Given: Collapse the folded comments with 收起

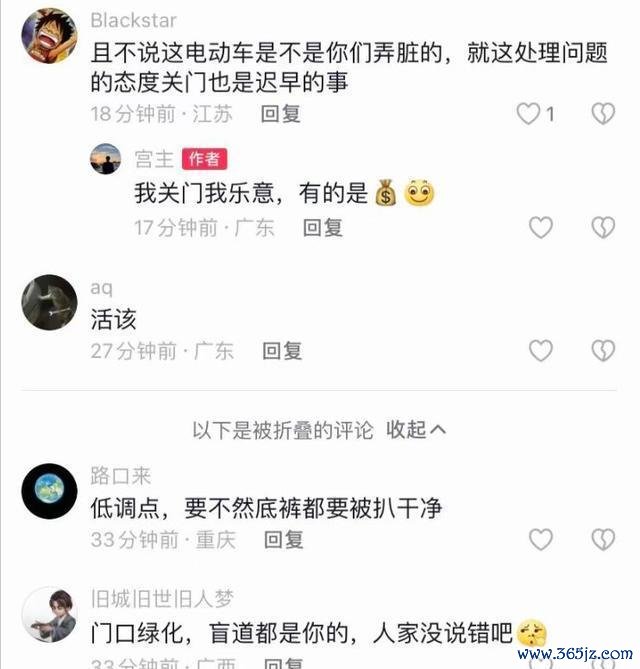Looking at the screenshot, I should pyautogui.click(x=416, y=430).
